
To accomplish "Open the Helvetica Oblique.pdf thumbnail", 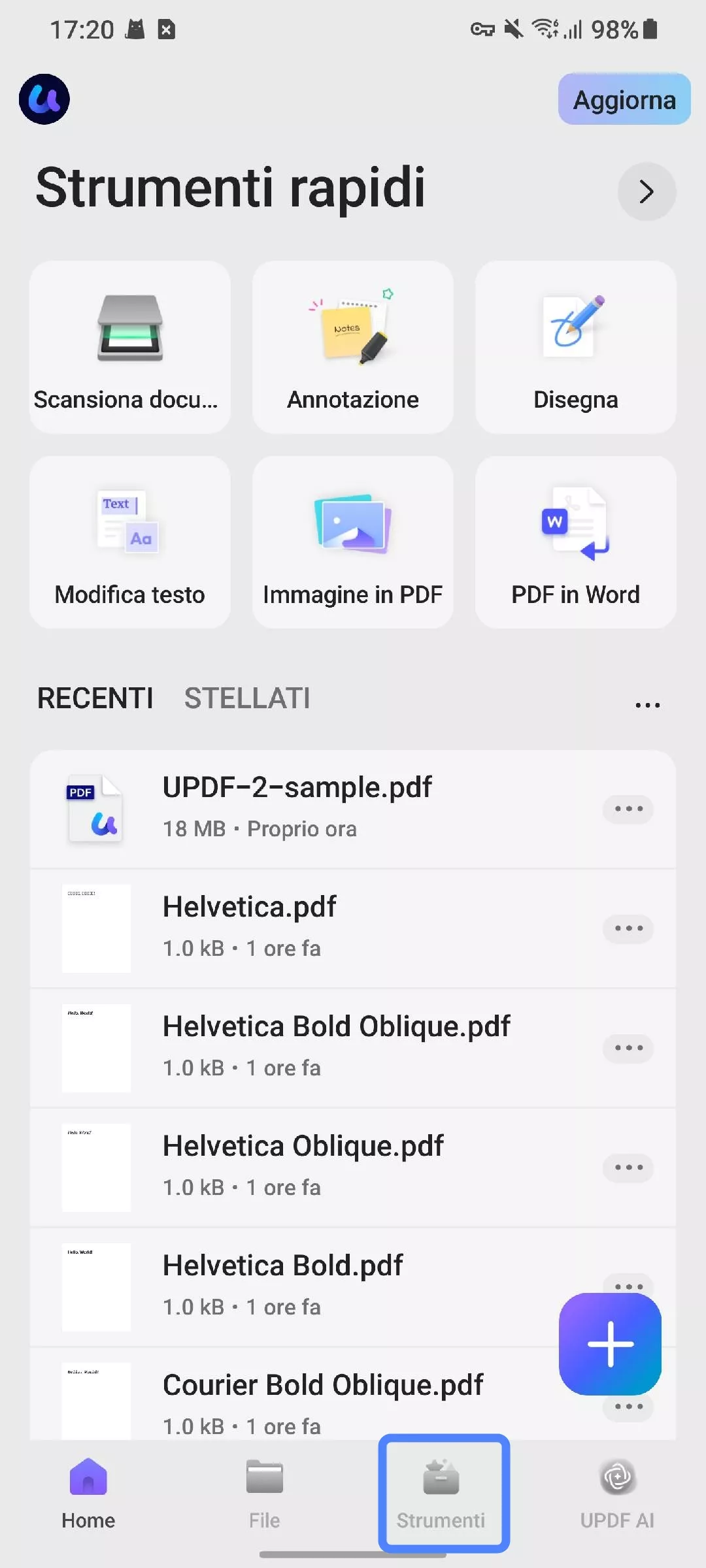I will point(95,1168).
